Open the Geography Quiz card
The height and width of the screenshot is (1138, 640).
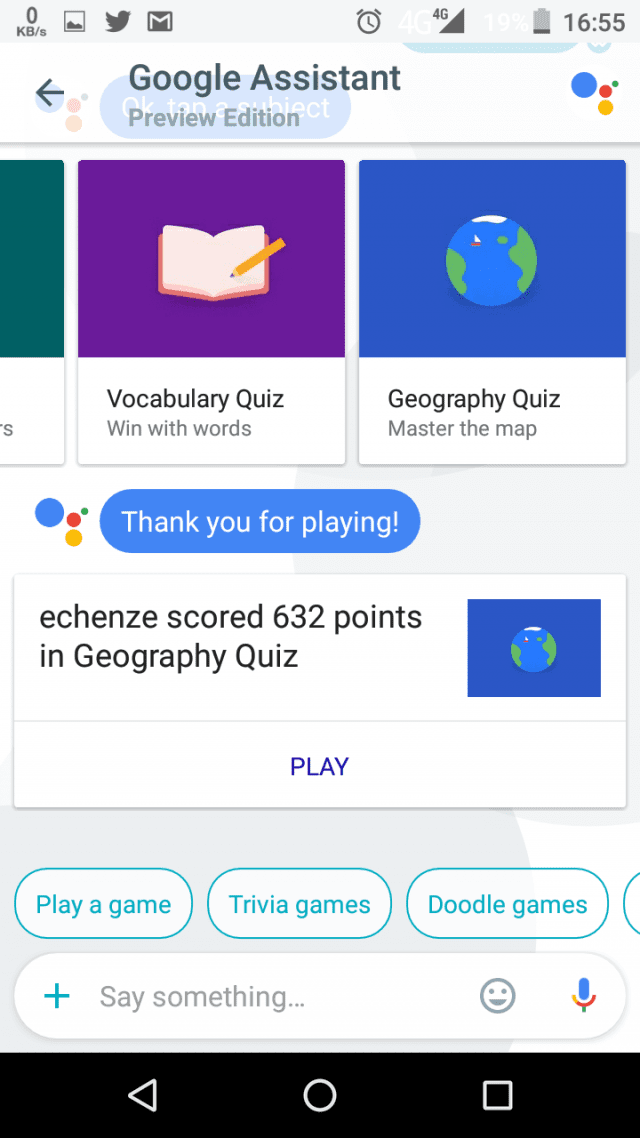point(492,312)
